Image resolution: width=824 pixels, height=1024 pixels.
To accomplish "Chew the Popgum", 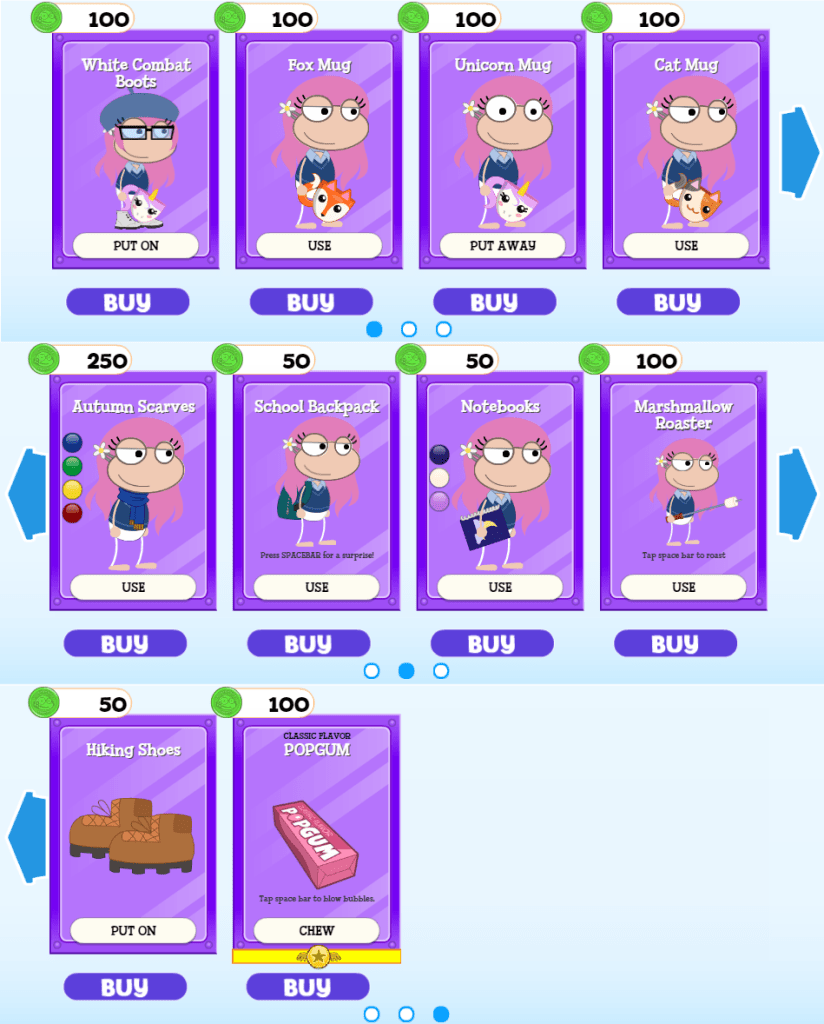I will point(316,930).
